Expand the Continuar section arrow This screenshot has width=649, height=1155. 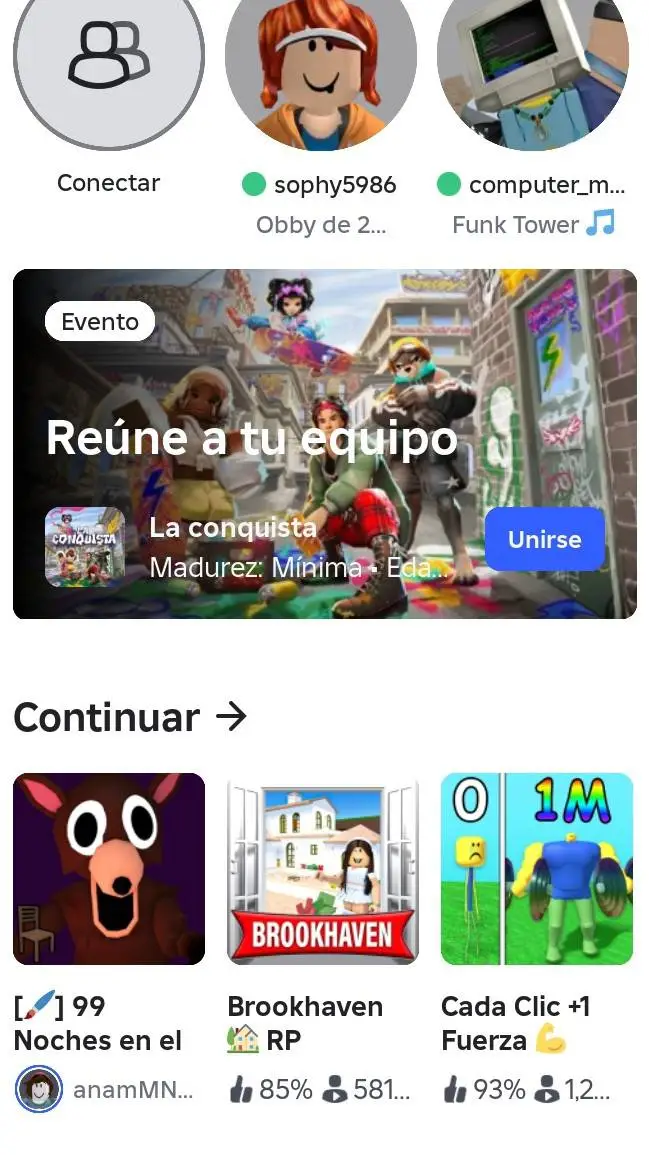[231, 717]
